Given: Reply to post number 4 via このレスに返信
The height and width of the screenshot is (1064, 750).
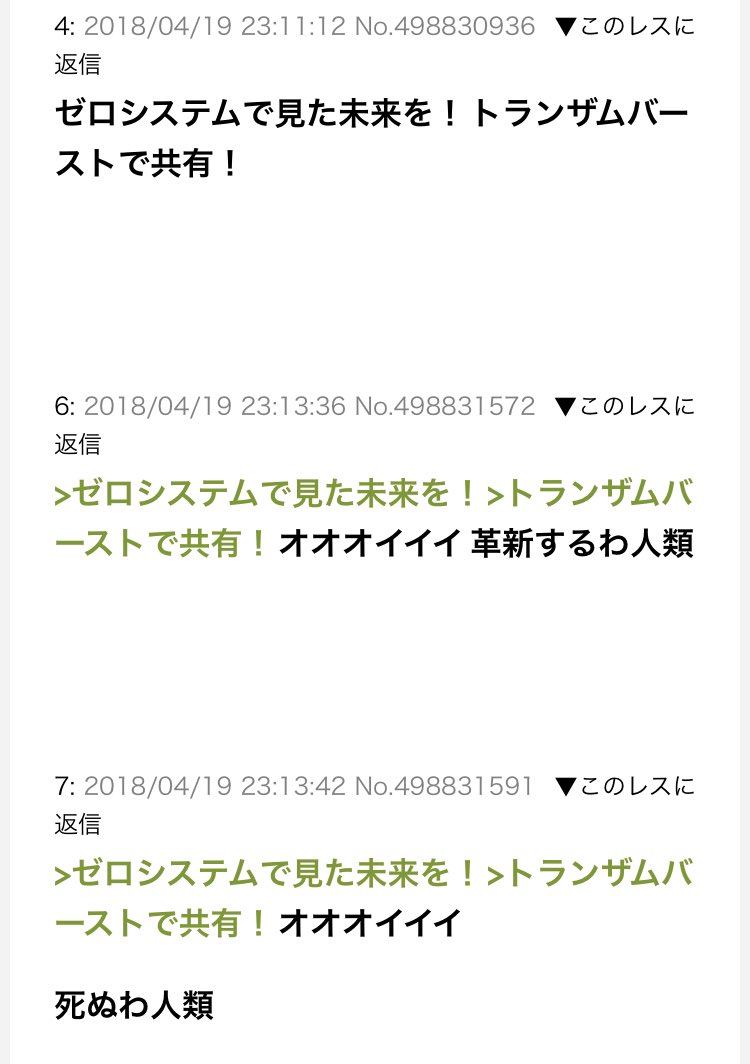Looking at the screenshot, I should 624,27.
